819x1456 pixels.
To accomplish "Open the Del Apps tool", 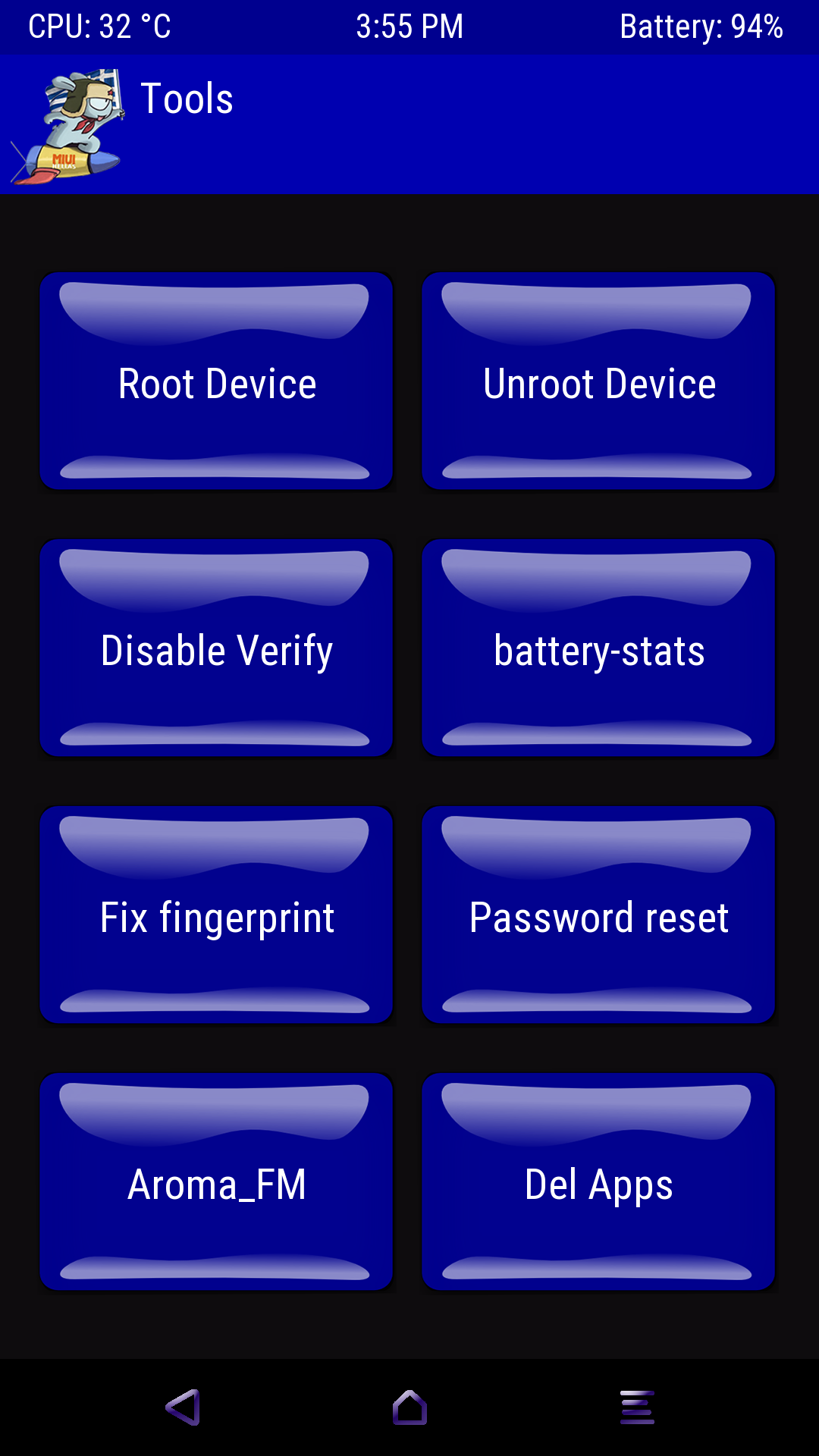I will click(599, 1183).
